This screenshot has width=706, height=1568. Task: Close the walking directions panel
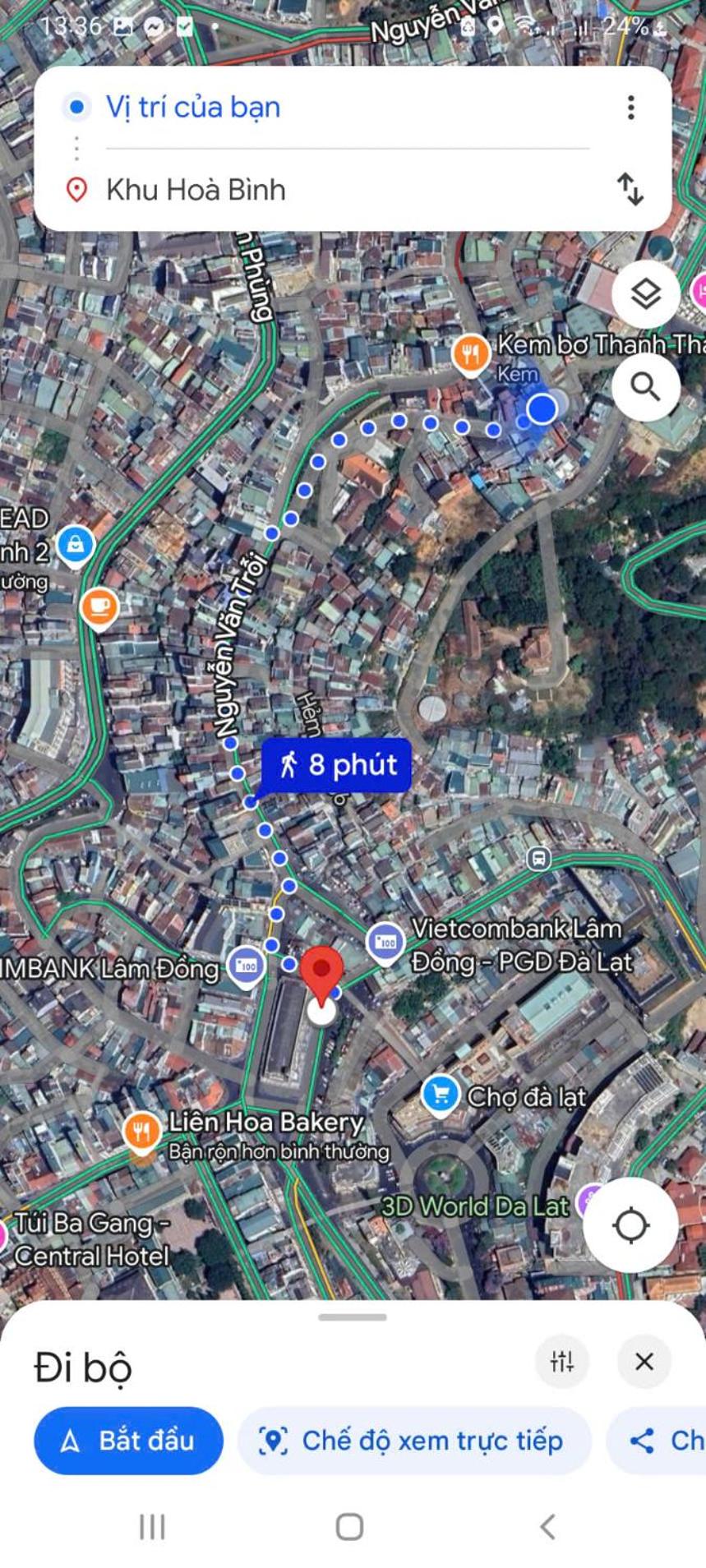tap(644, 1362)
